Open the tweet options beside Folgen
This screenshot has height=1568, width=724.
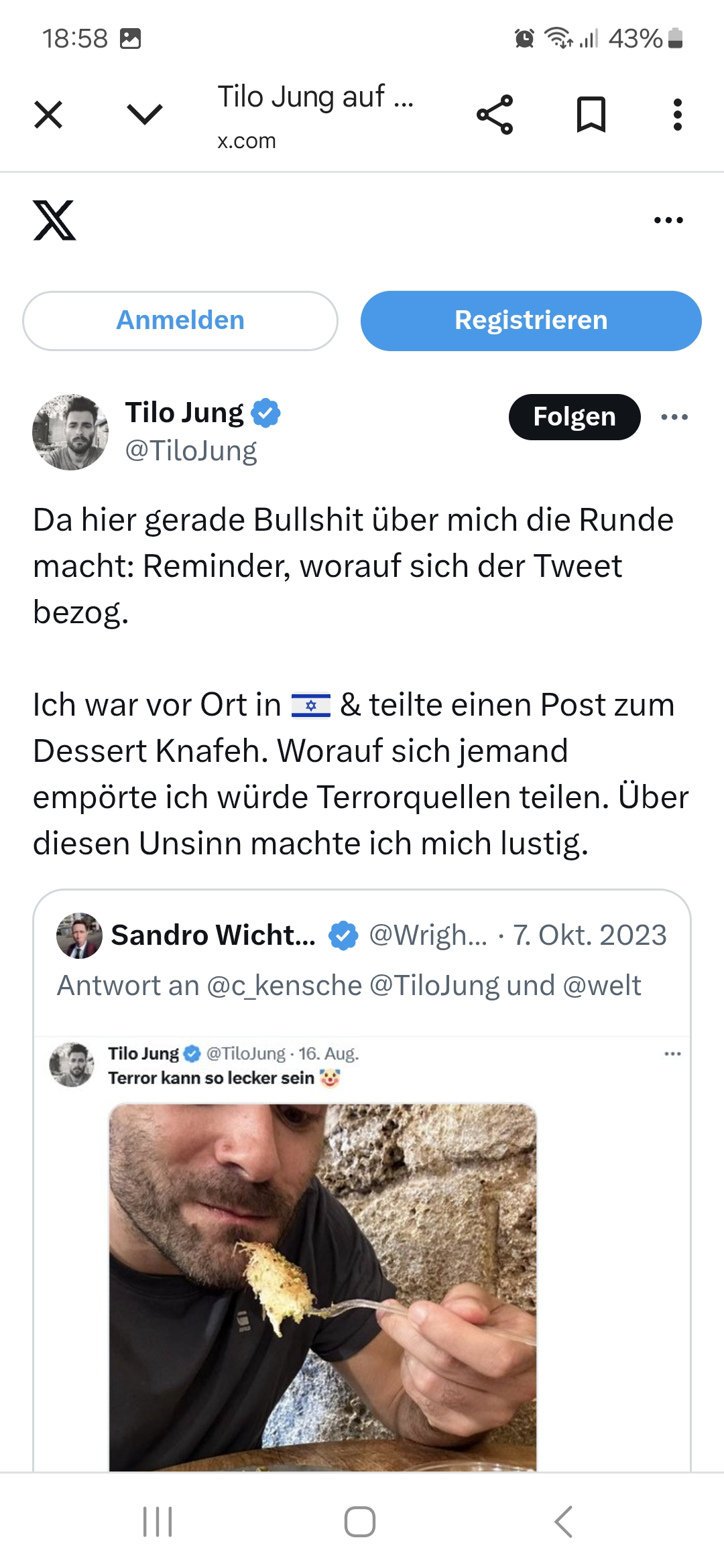point(674,417)
